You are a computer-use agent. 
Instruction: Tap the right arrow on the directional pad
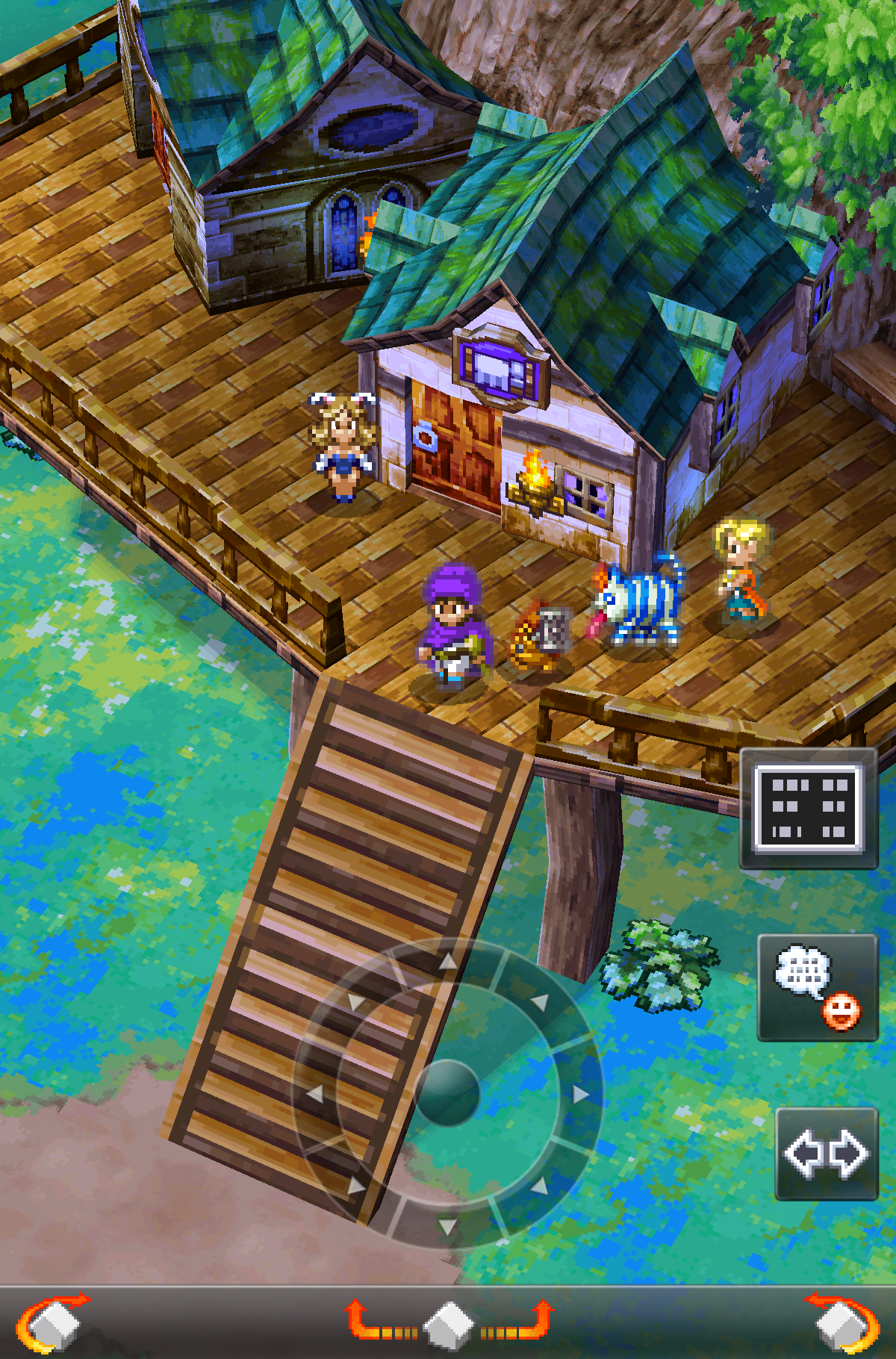[x=580, y=1094]
